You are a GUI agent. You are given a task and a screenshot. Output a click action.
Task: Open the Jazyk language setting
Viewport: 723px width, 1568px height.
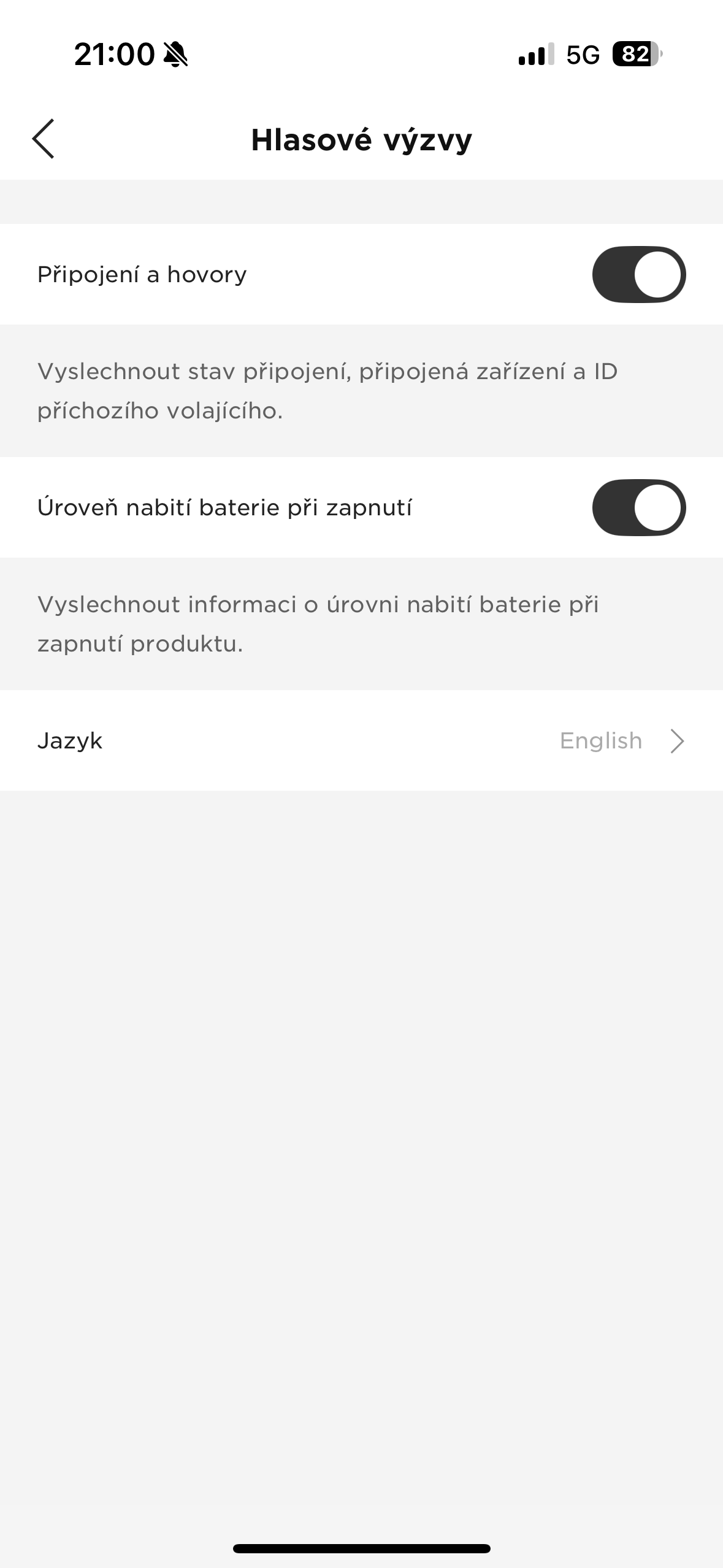point(361,740)
